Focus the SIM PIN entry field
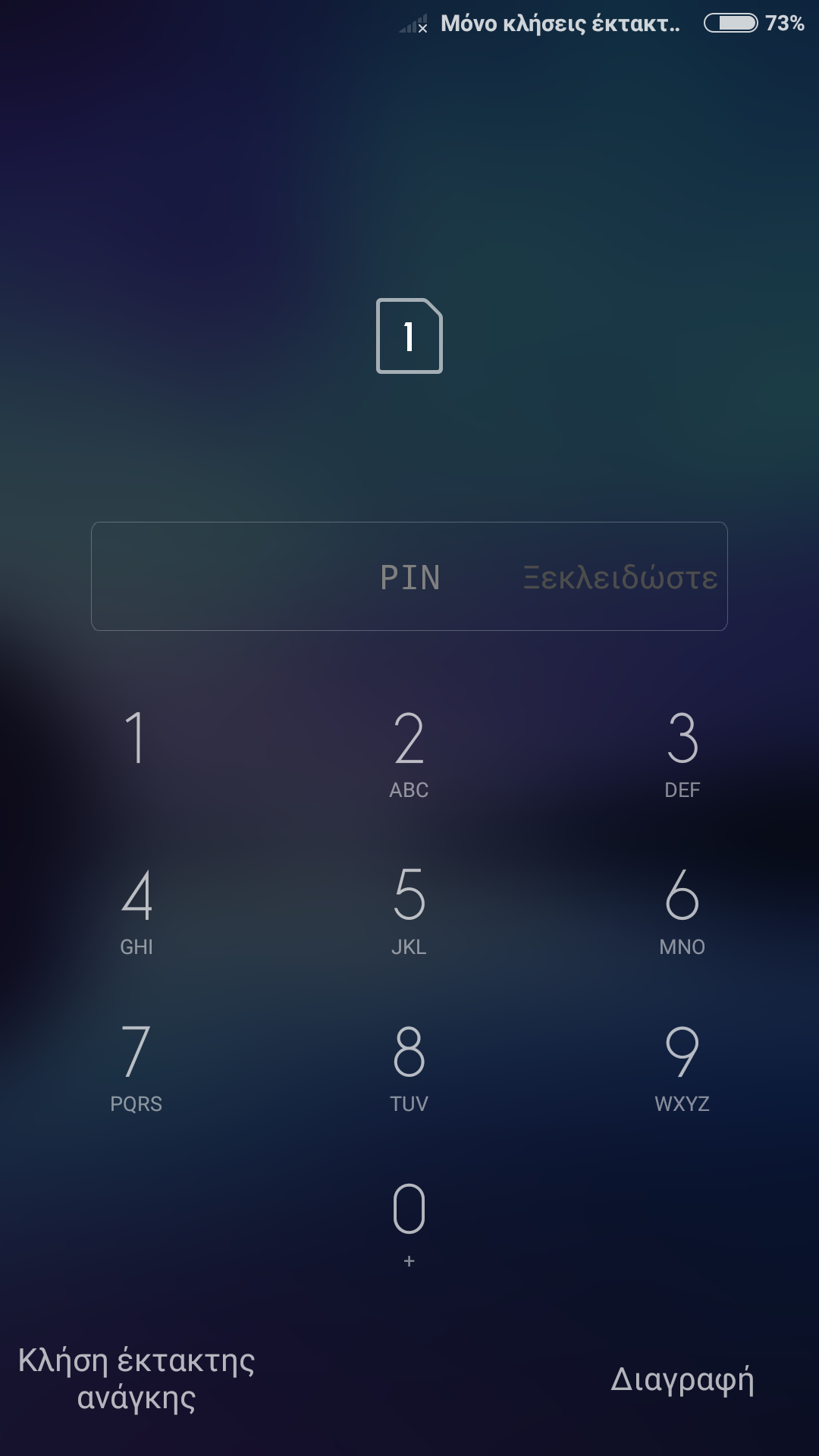The height and width of the screenshot is (1456, 819). point(409,576)
